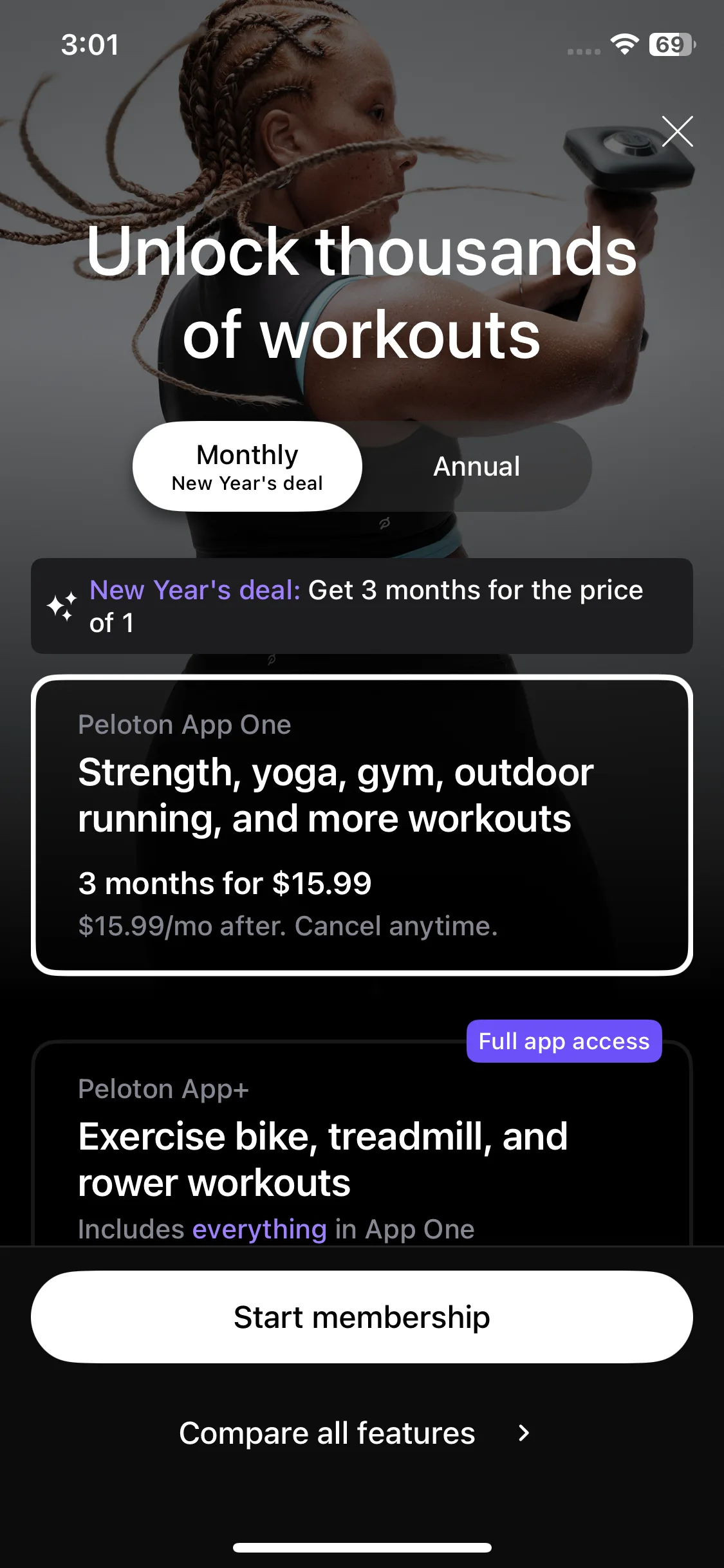Image resolution: width=724 pixels, height=1568 pixels.
Task: Select the Monthly billing option
Action: pos(247,467)
